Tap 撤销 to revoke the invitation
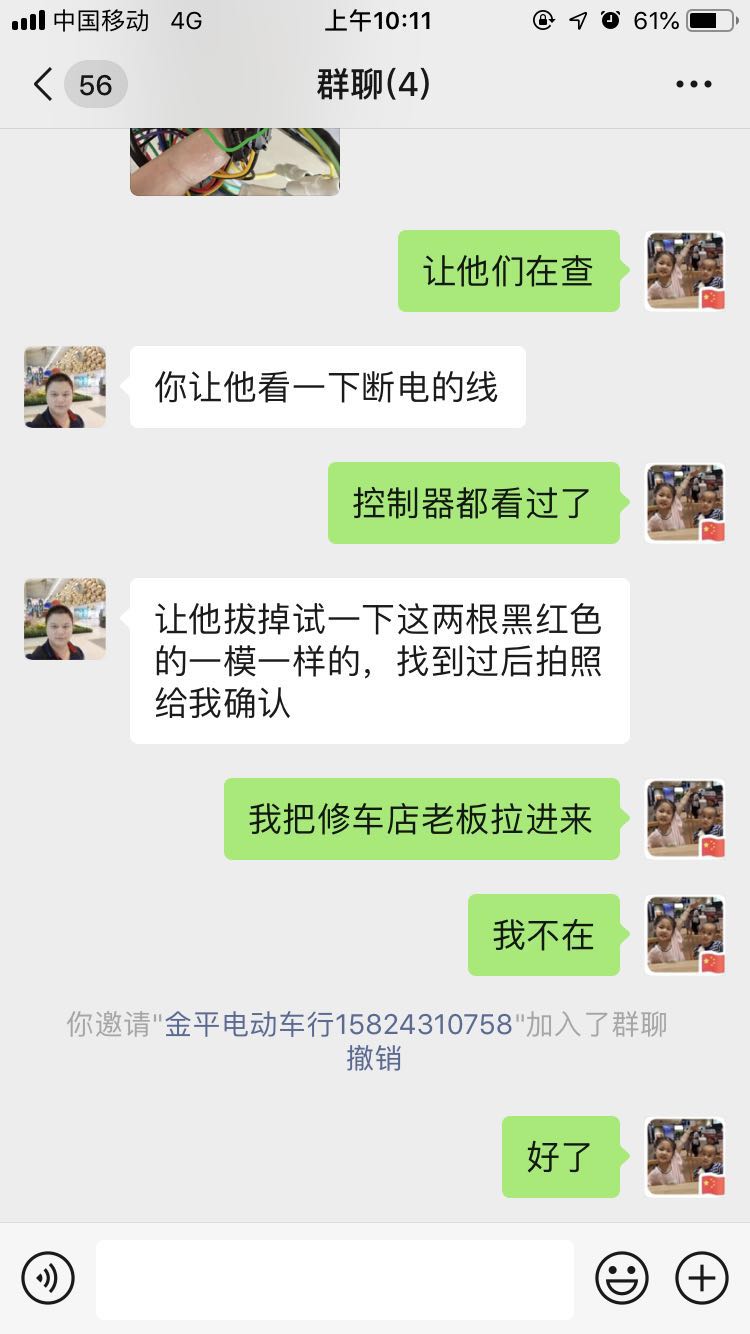The image size is (750, 1334). [374, 1059]
